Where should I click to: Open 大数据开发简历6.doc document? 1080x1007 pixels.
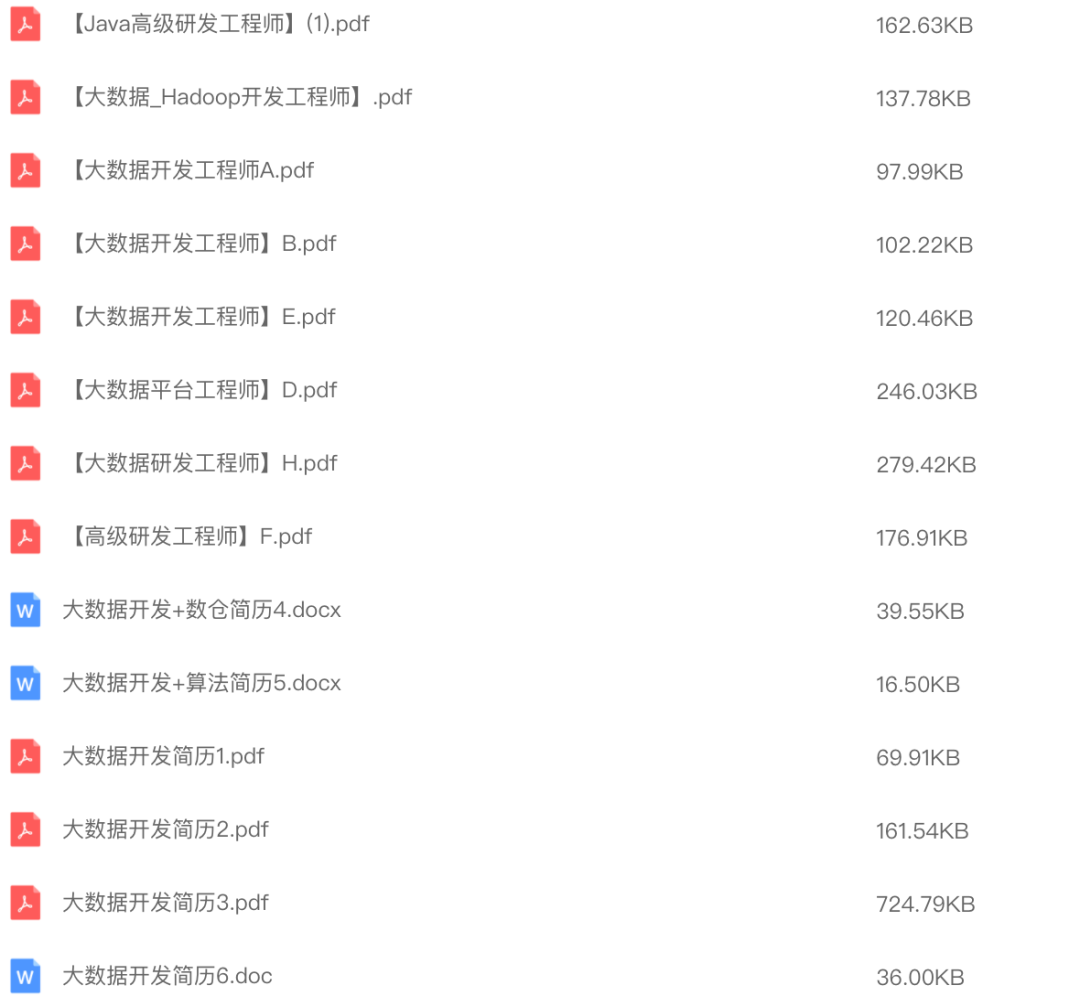pyautogui.click(x=167, y=975)
